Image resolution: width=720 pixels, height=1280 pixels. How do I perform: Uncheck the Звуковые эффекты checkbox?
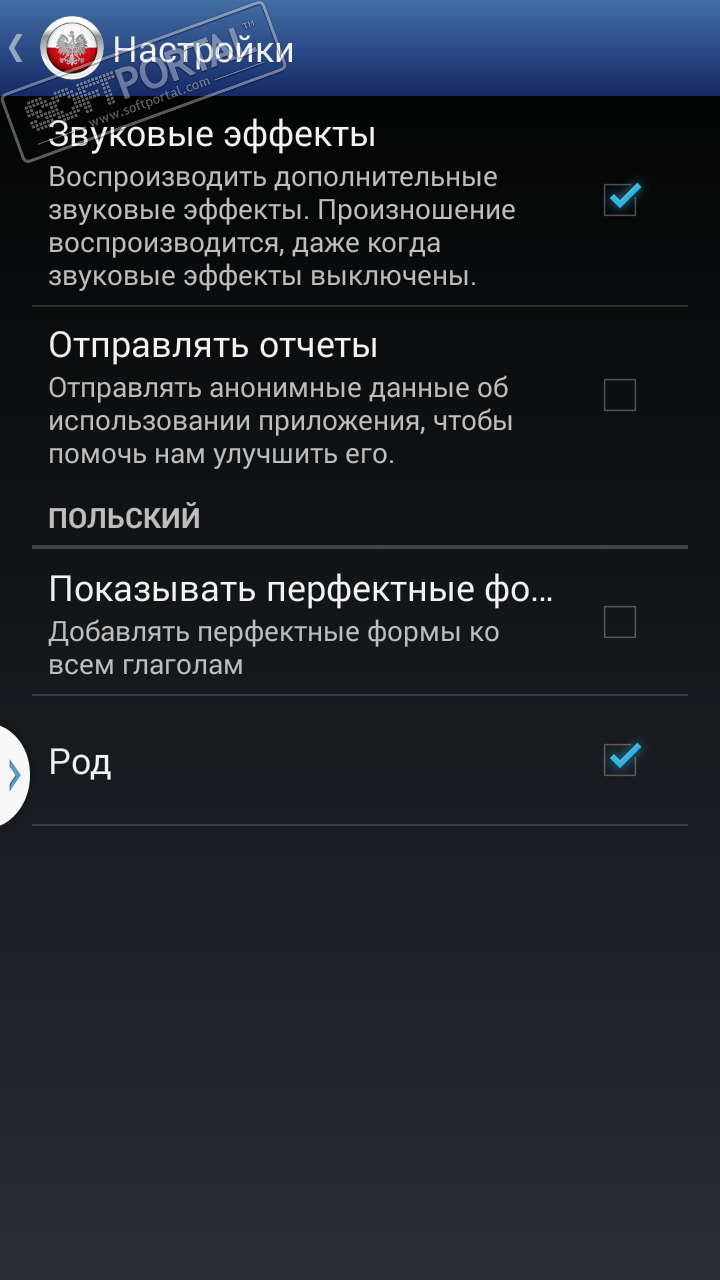[x=620, y=200]
